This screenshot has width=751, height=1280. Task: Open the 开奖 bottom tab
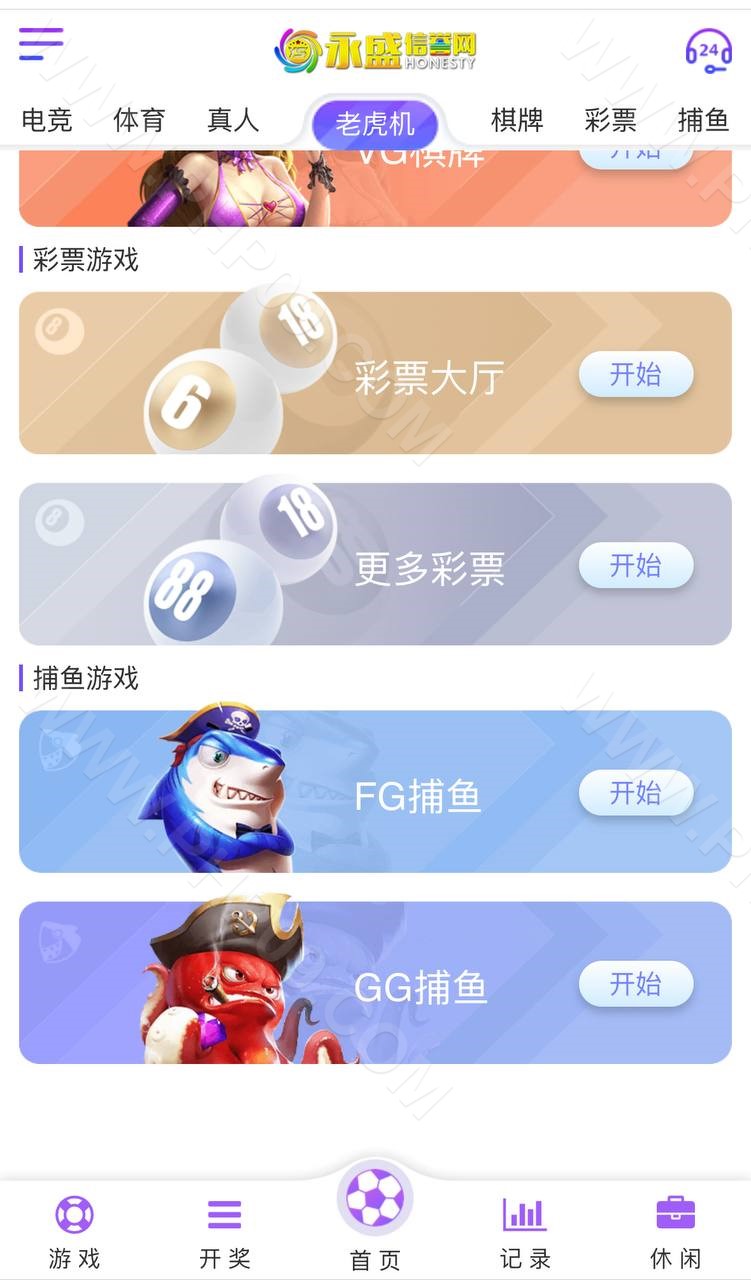tap(225, 1232)
